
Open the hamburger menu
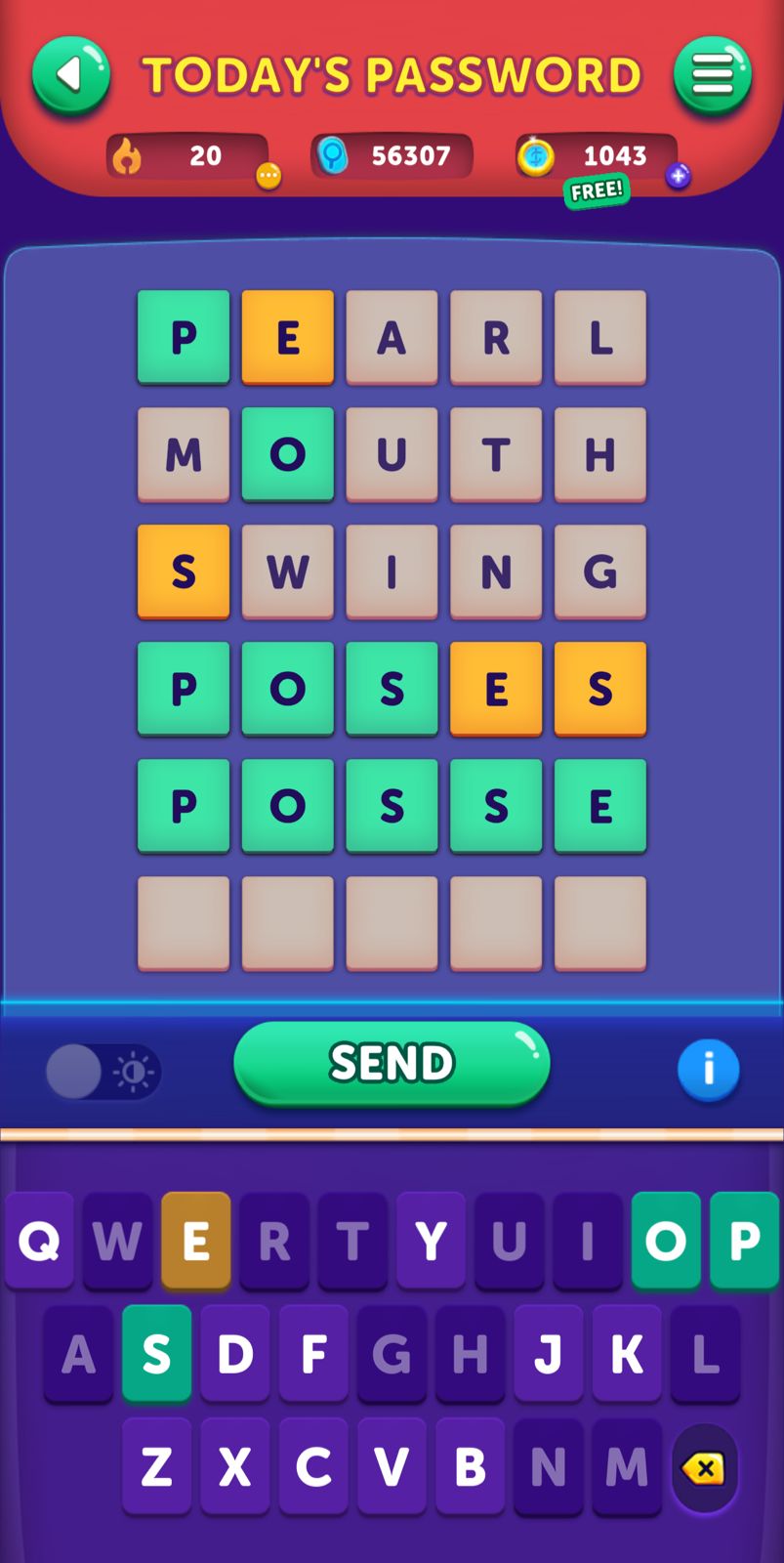tap(712, 75)
